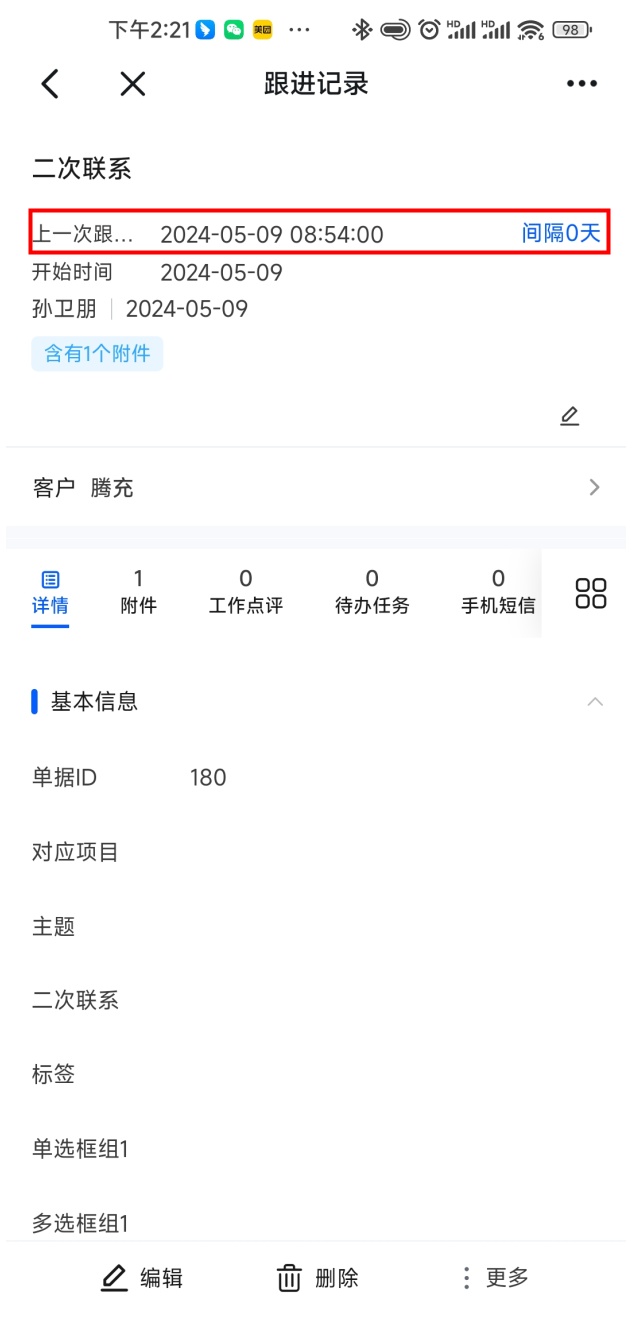Screen dimensions: 629x1322
Task: Tap 编辑 in the bottom bar
Action: [x=142, y=1277]
